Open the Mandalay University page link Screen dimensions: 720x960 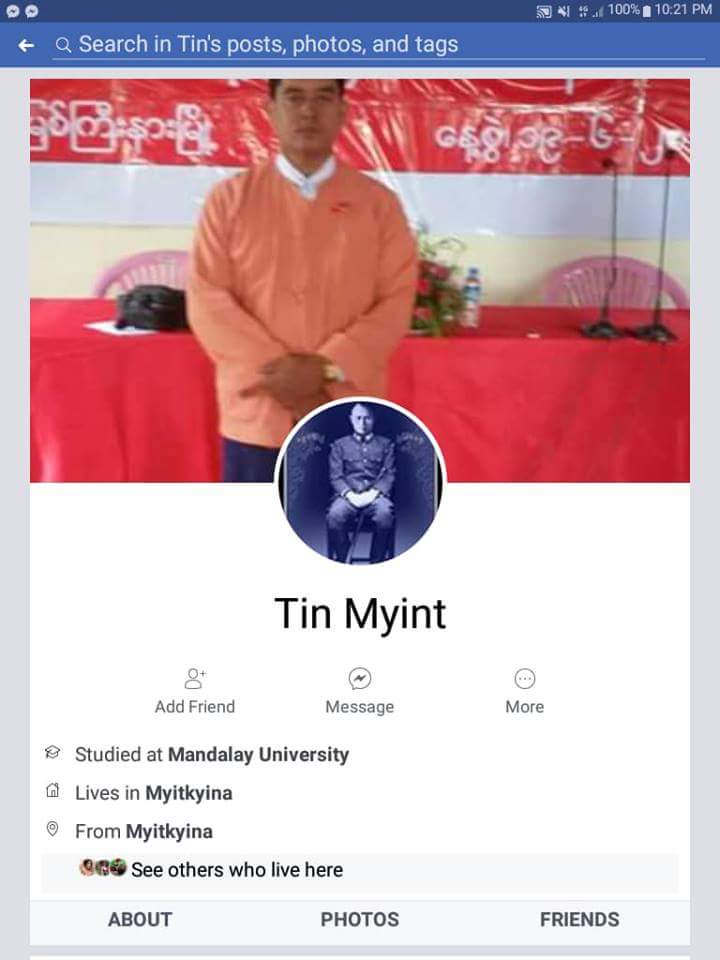pyautogui.click(x=258, y=755)
